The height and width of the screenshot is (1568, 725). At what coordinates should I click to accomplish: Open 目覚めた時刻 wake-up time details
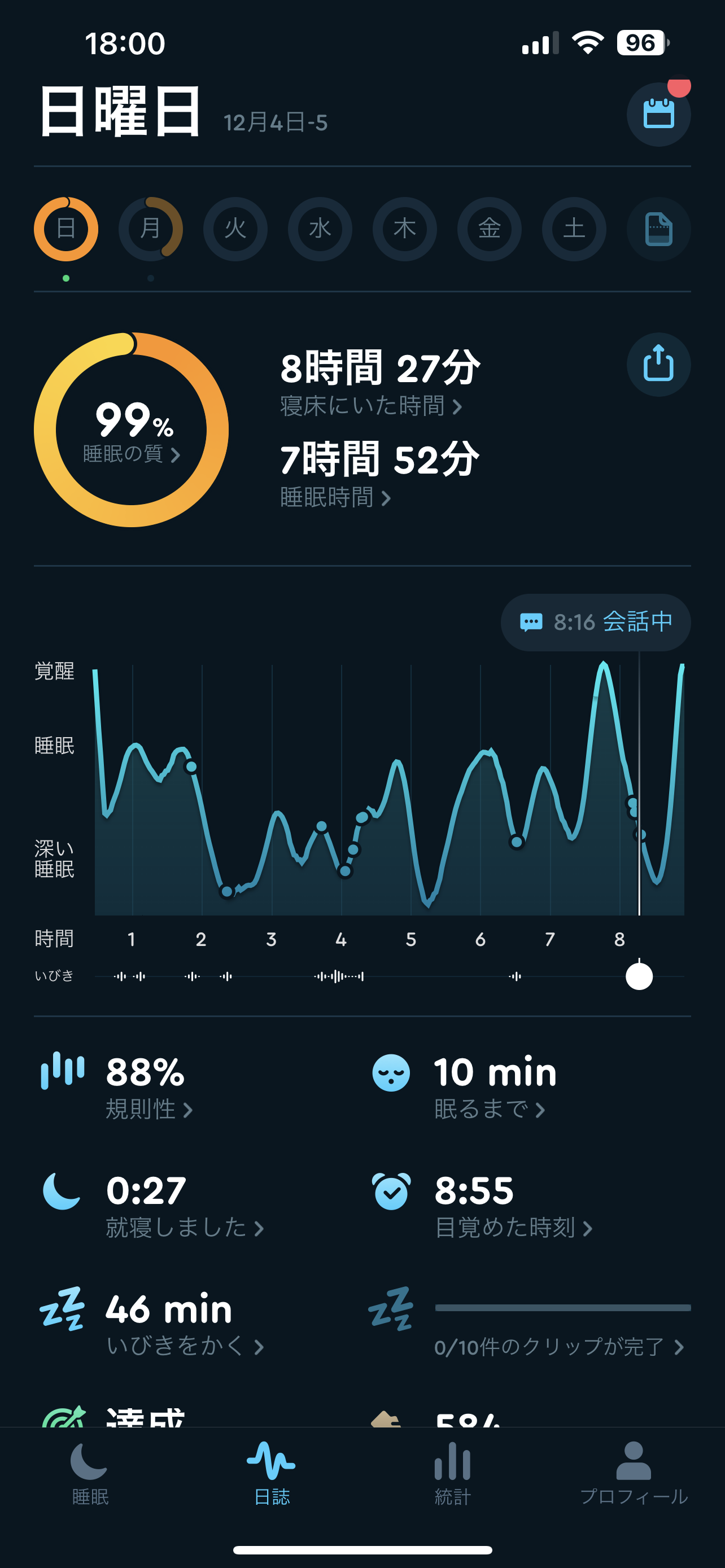[x=513, y=1227]
